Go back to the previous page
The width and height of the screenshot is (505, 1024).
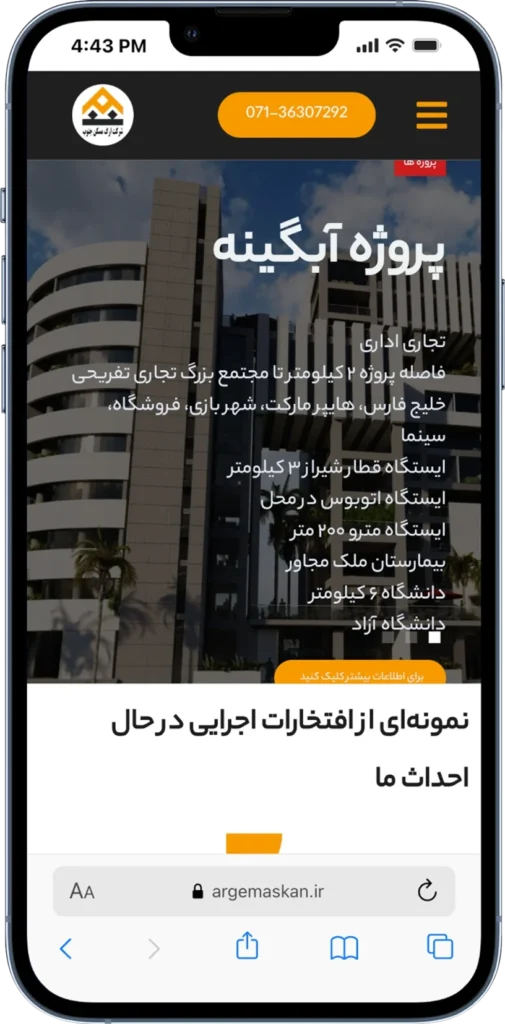pyautogui.click(x=65, y=948)
